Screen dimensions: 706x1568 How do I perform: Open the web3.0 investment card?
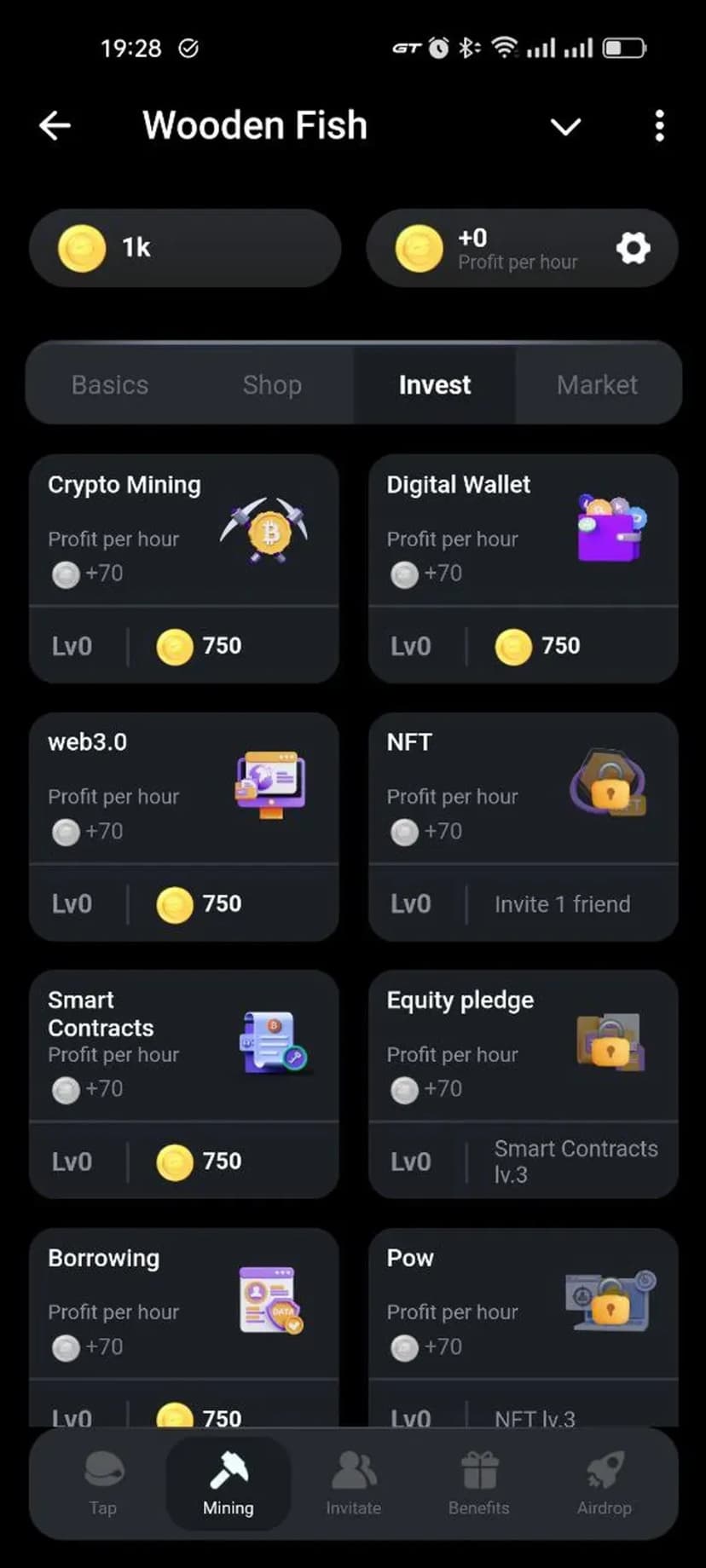pos(183,826)
